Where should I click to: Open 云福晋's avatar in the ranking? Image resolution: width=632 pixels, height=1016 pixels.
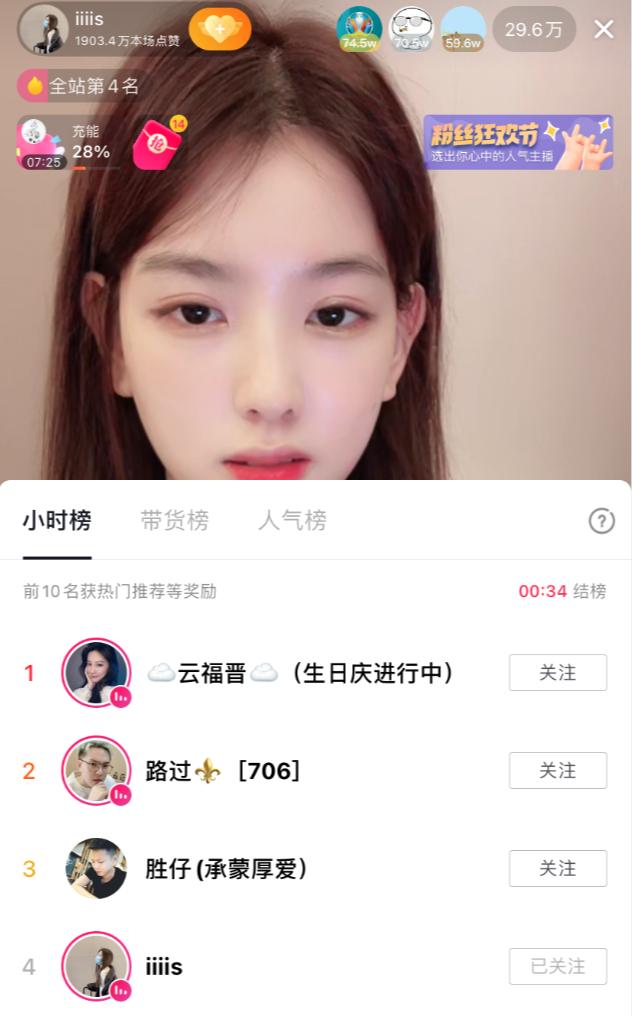(96, 672)
